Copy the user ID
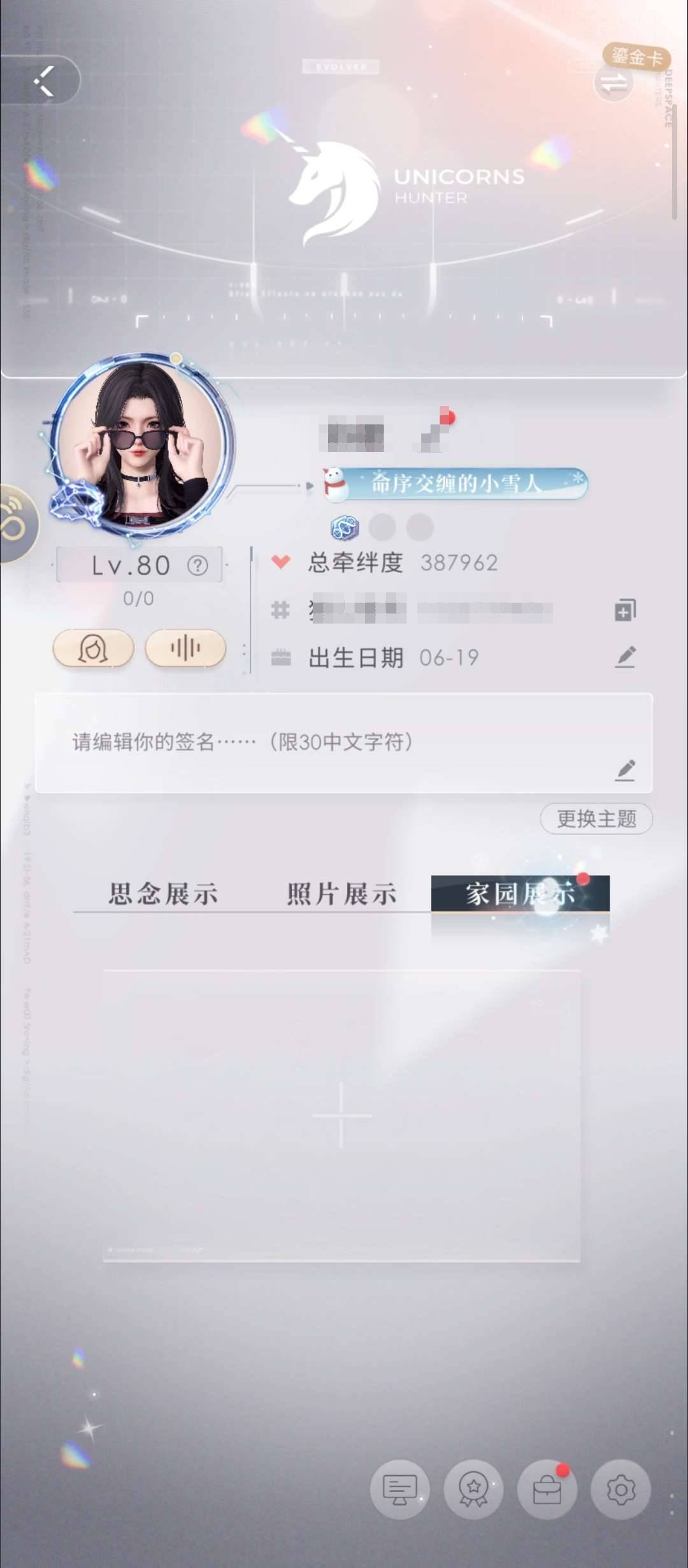Viewport: 688px width, 1568px height. point(625,610)
